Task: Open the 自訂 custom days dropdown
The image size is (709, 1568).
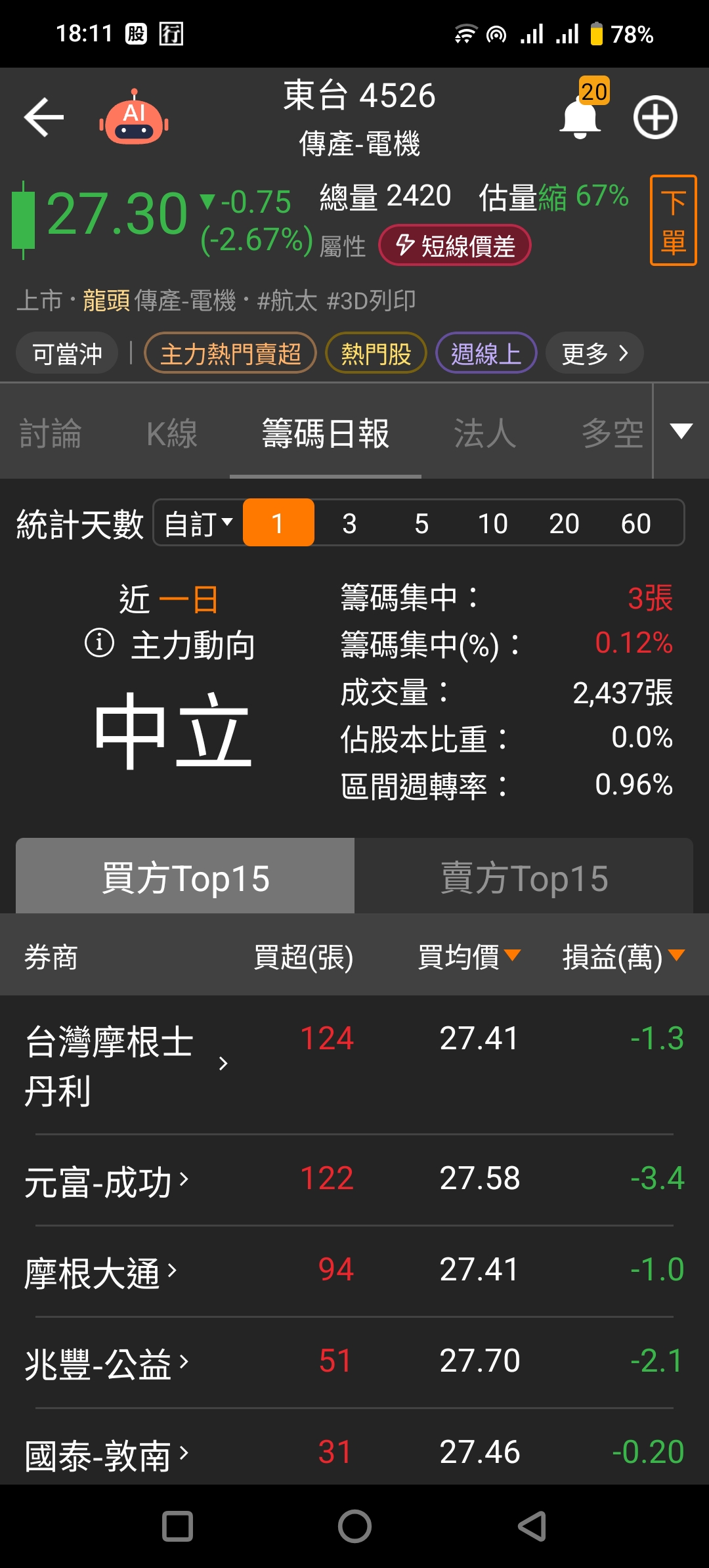Action: tap(198, 523)
